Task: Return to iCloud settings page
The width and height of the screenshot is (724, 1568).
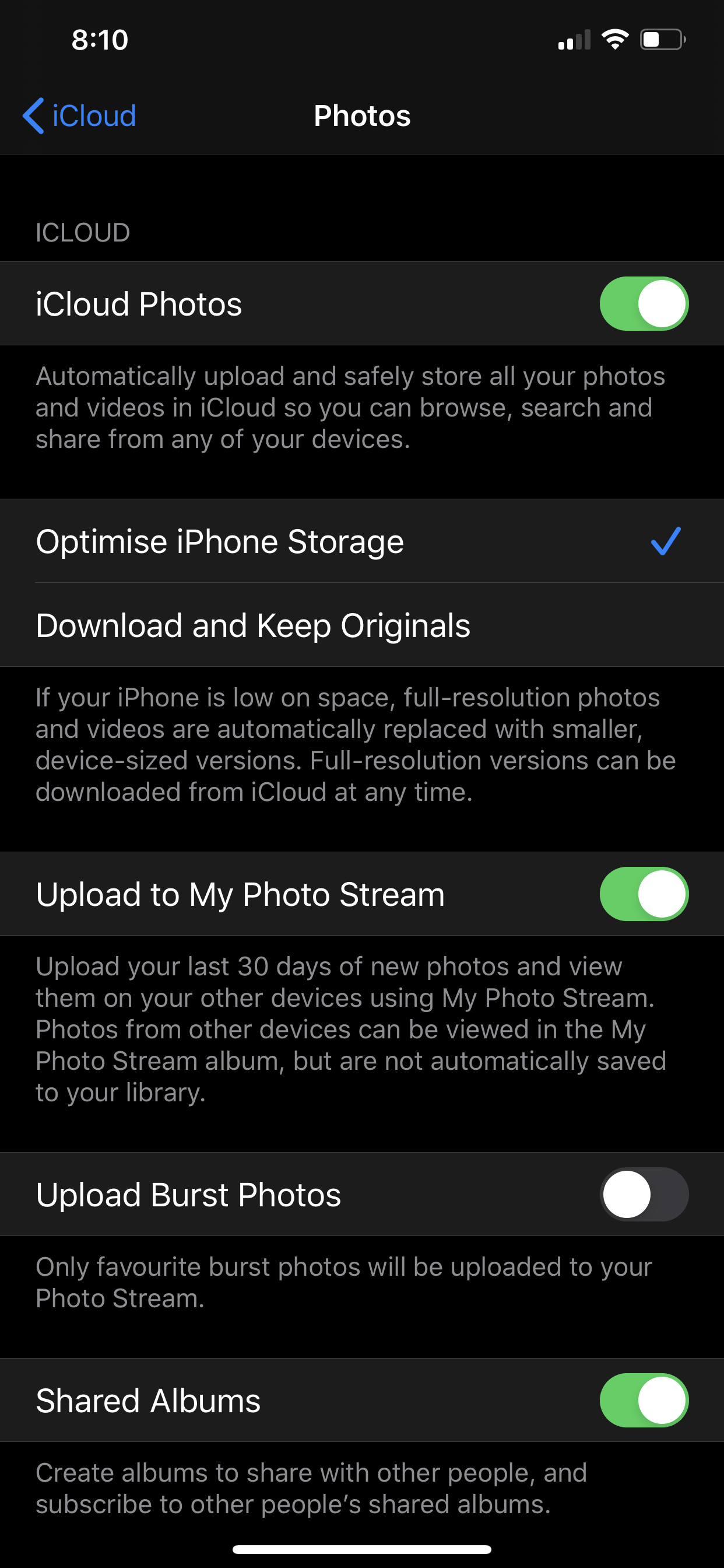Action: (79, 116)
